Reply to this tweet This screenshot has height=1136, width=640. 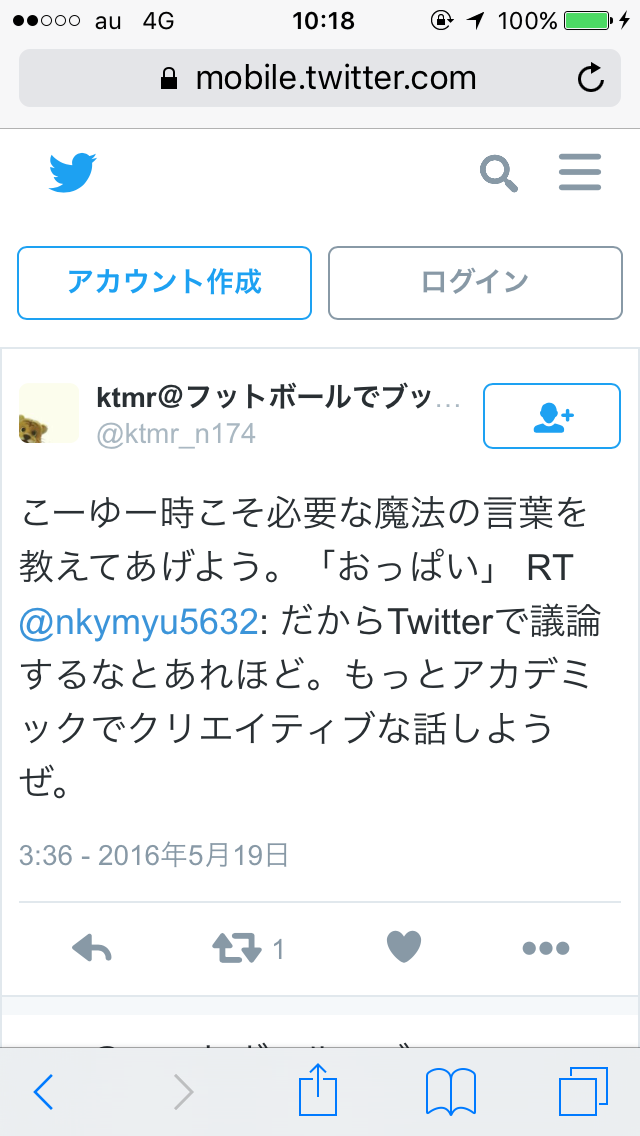pos(92,948)
